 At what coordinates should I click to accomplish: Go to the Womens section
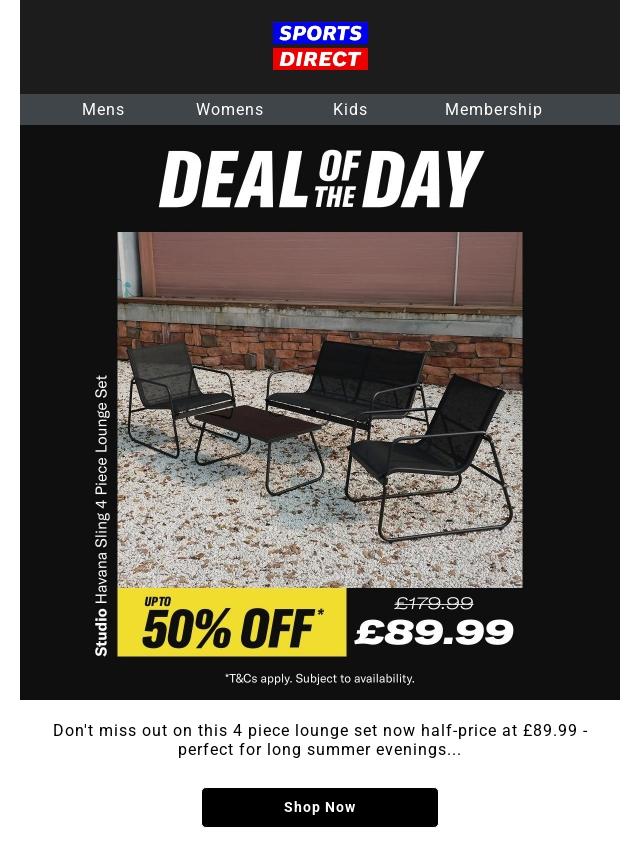point(229,110)
